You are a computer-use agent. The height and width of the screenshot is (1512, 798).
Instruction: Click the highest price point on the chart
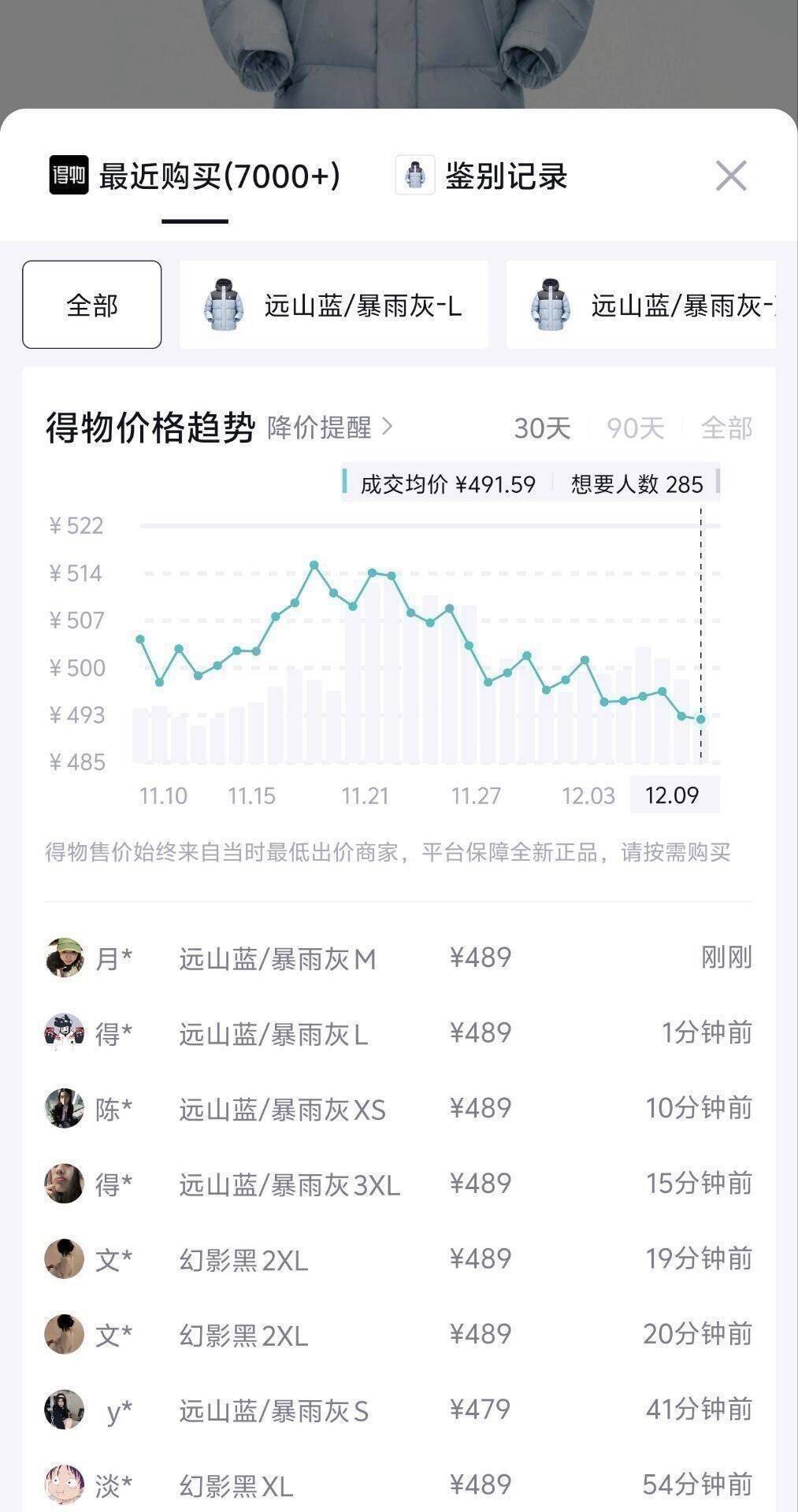tap(314, 564)
